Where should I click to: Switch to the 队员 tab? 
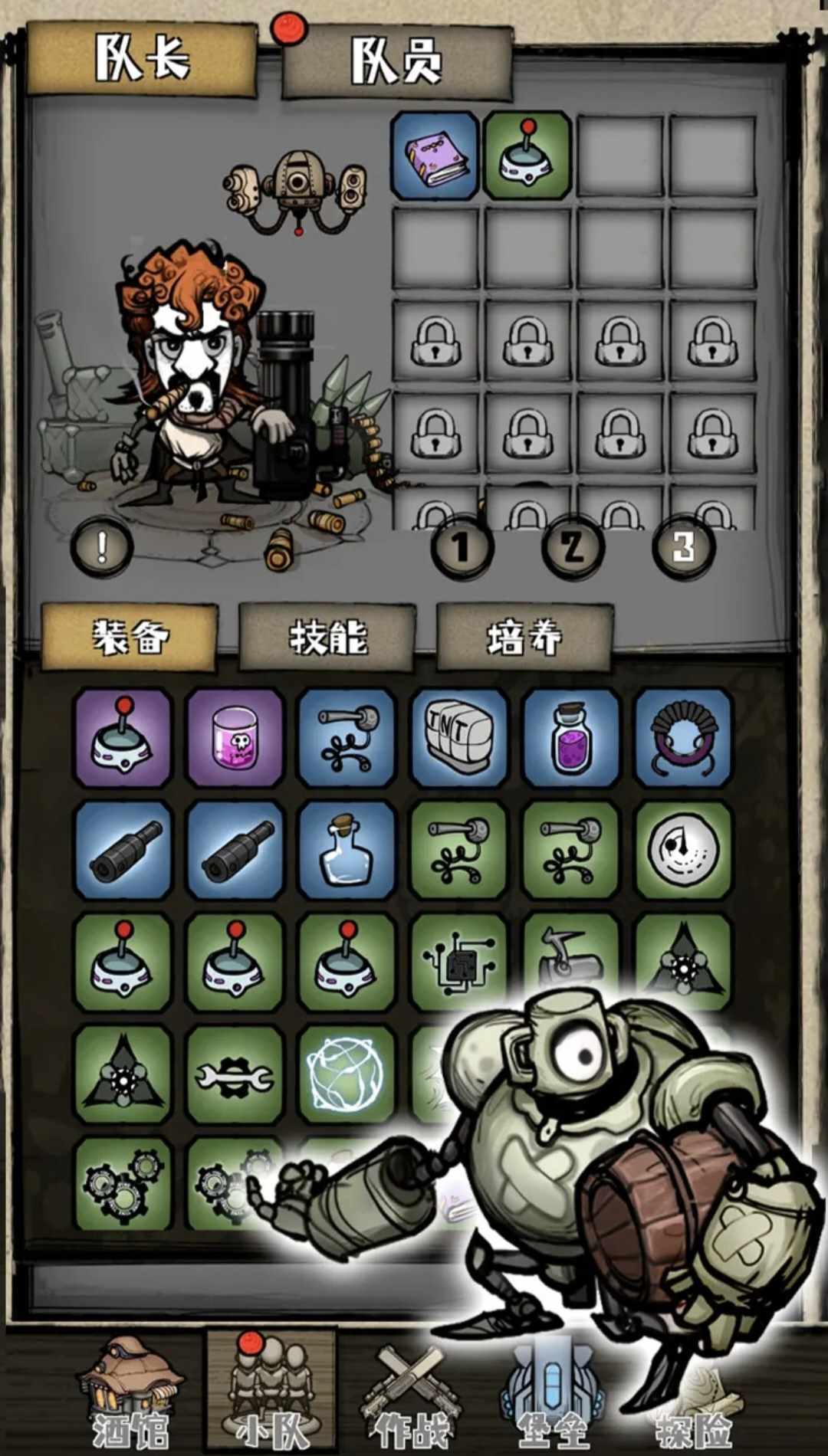pyautogui.click(x=396, y=63)
